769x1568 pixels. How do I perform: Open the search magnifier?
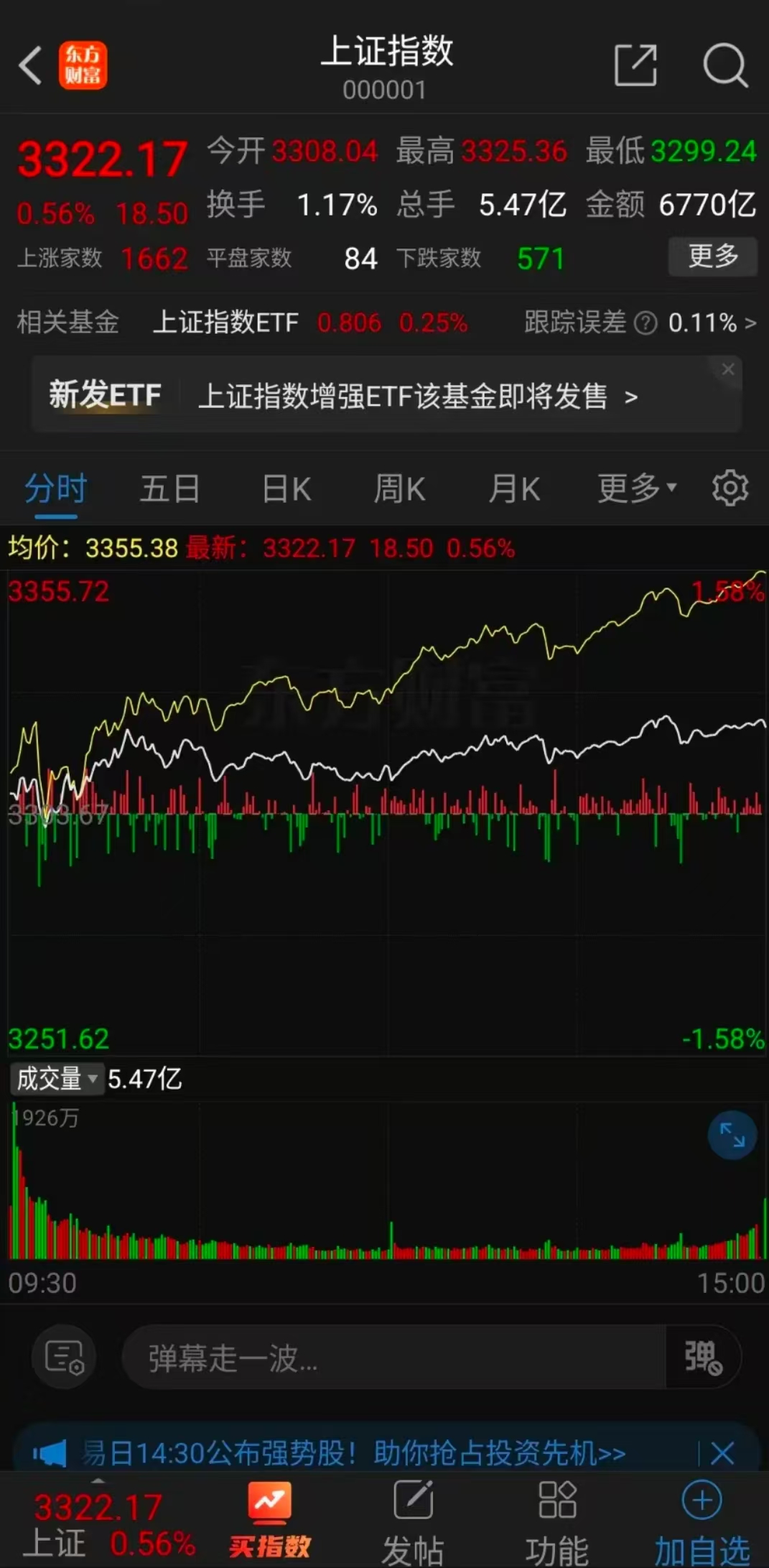point(727,65)
